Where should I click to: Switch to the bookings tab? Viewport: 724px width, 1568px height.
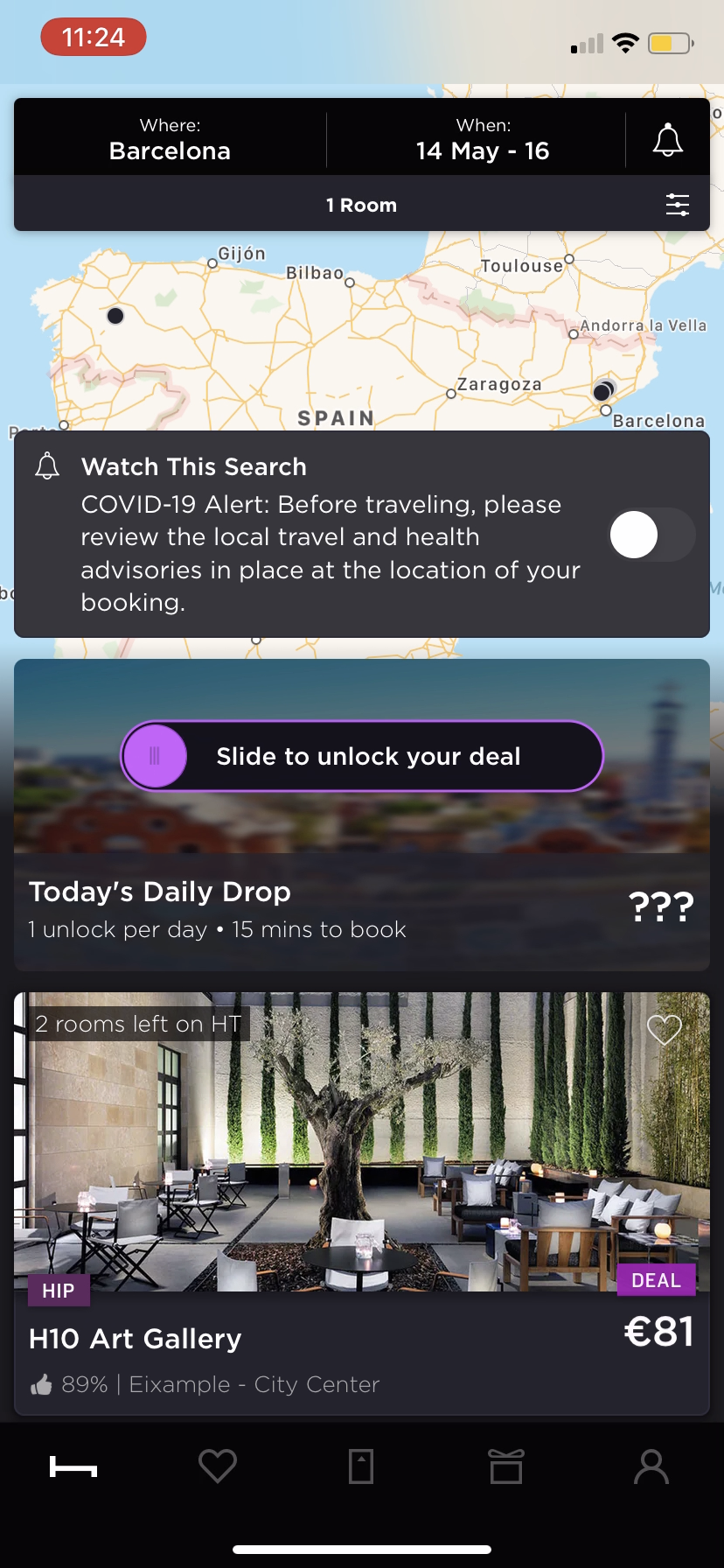point(361,1466)
